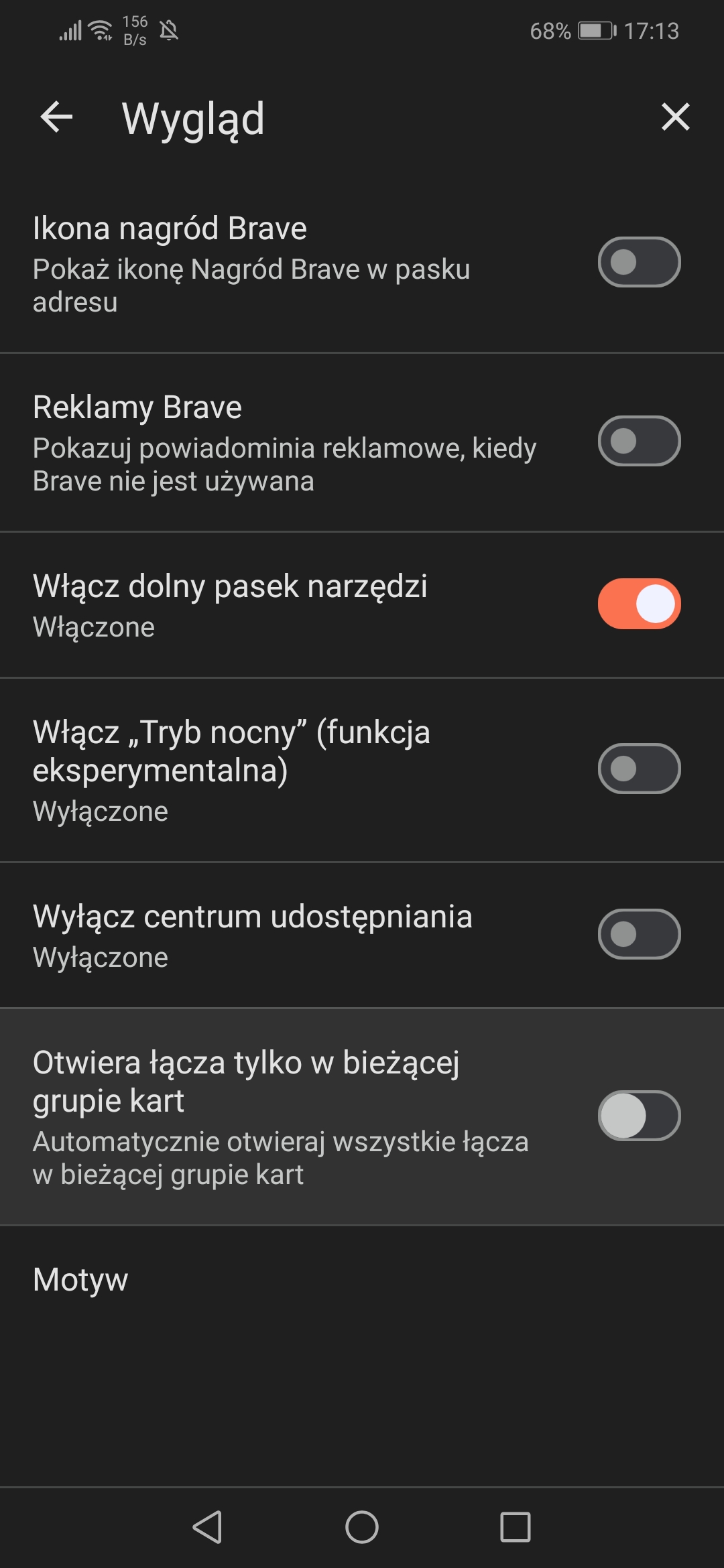Disable Włącz dolny pasek narzędzi switch
Viewport: 724px width, 1568px height.
(x=639, y=604)
